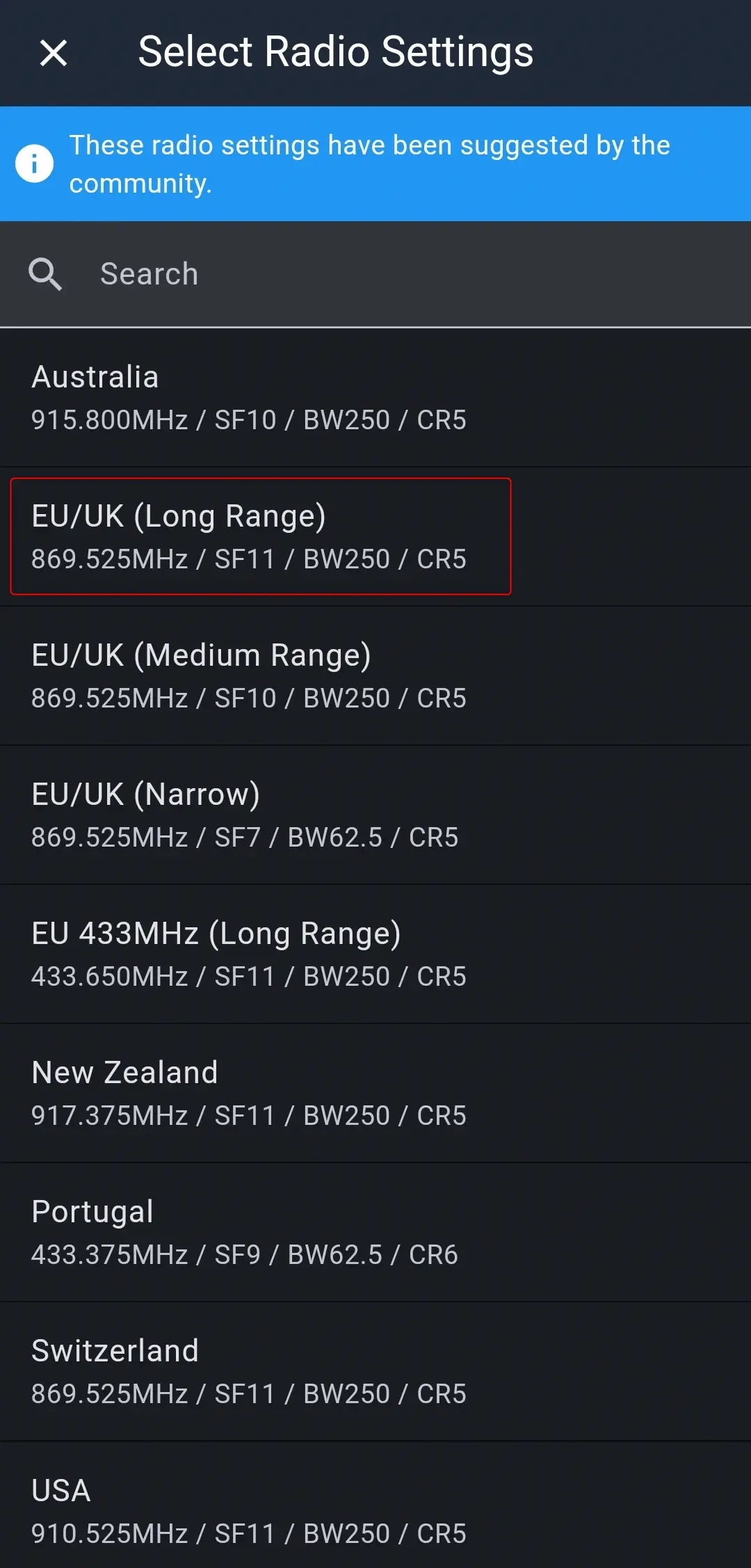The width and height of the screenshot is (751, 1568).
Task: Choose EU 433MHz (Long Range)
Action: [x=375, y=954]
